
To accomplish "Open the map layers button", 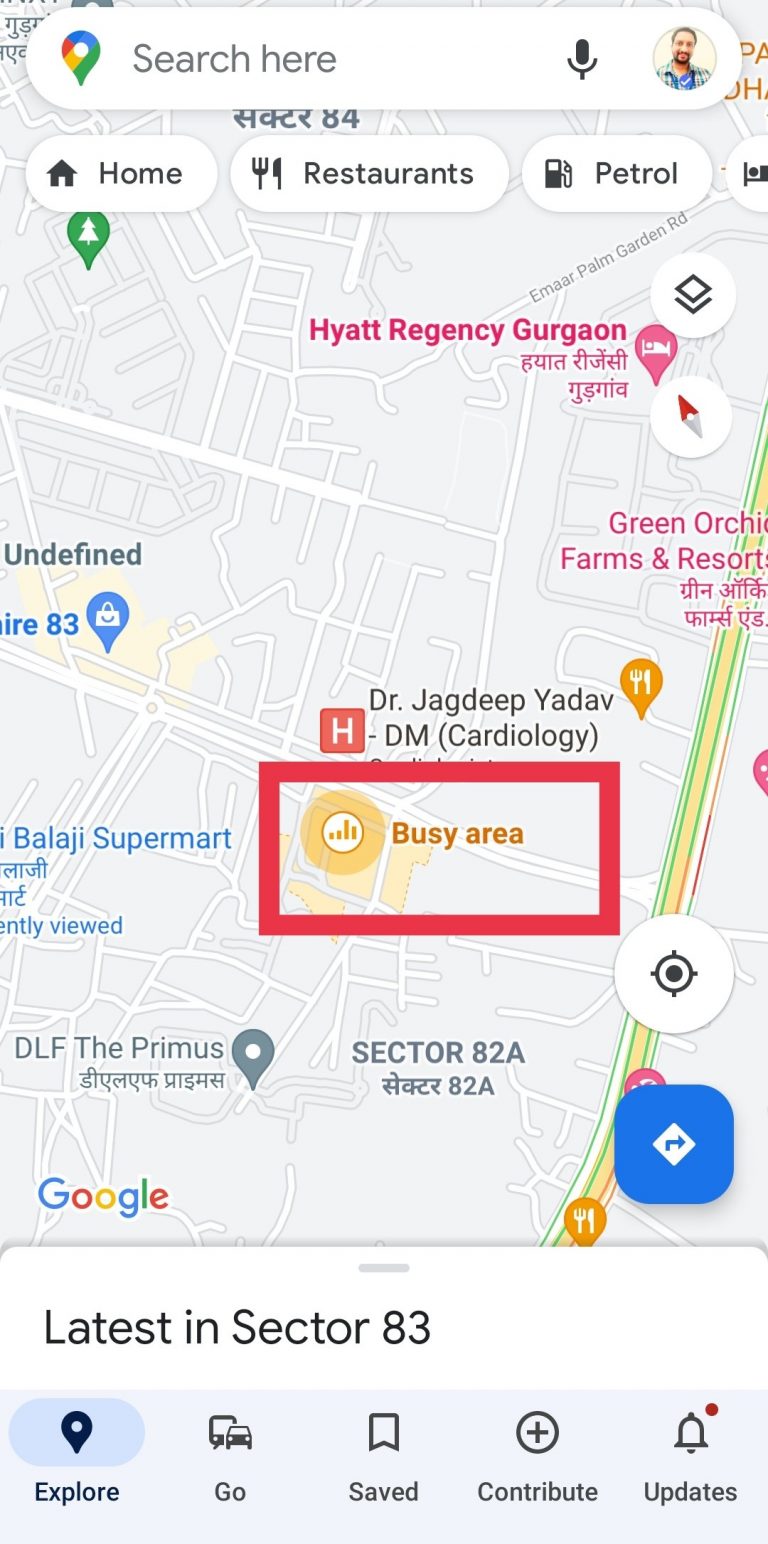I will (693, 295).
